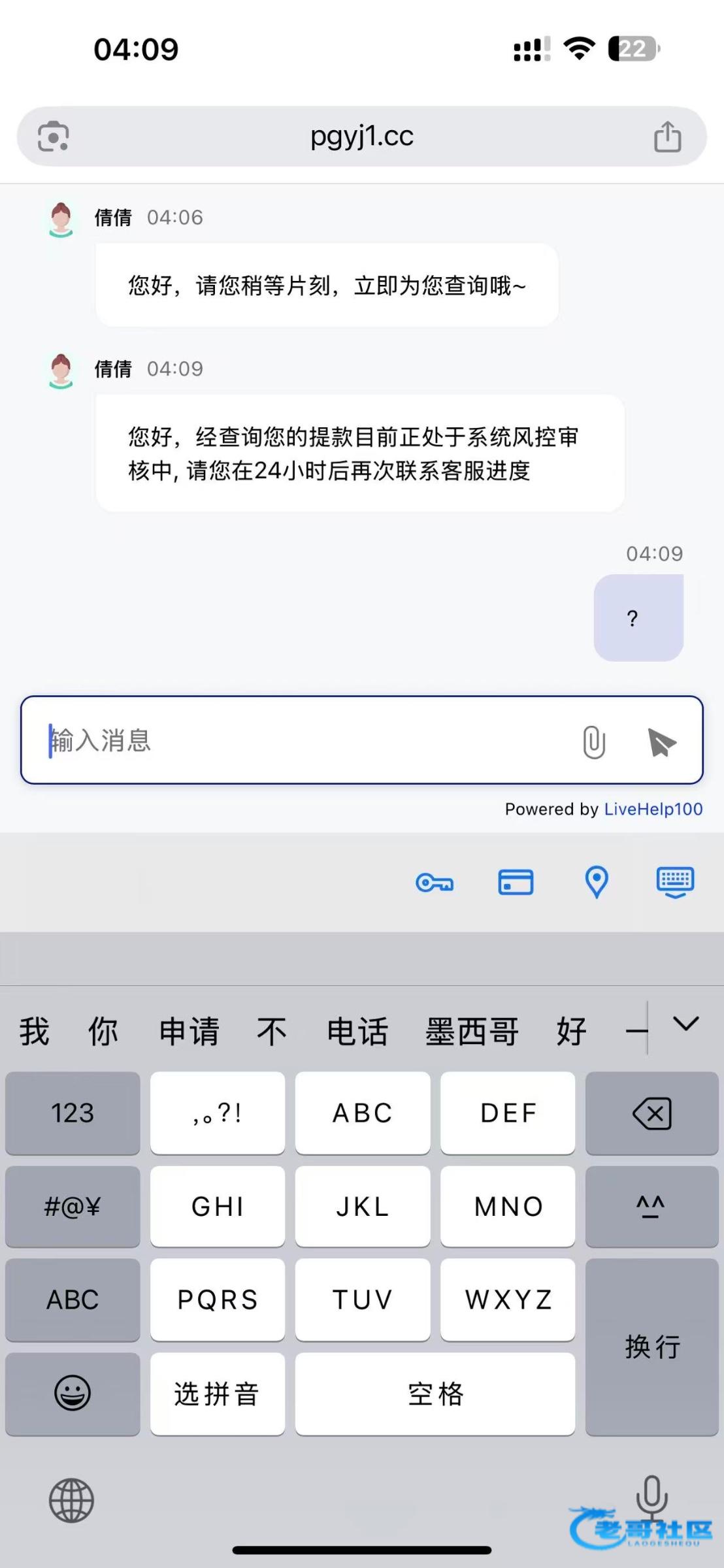Hide the keyboard with keyboard icon
The height and width of the screenshot is (1568, 724).
675,882
